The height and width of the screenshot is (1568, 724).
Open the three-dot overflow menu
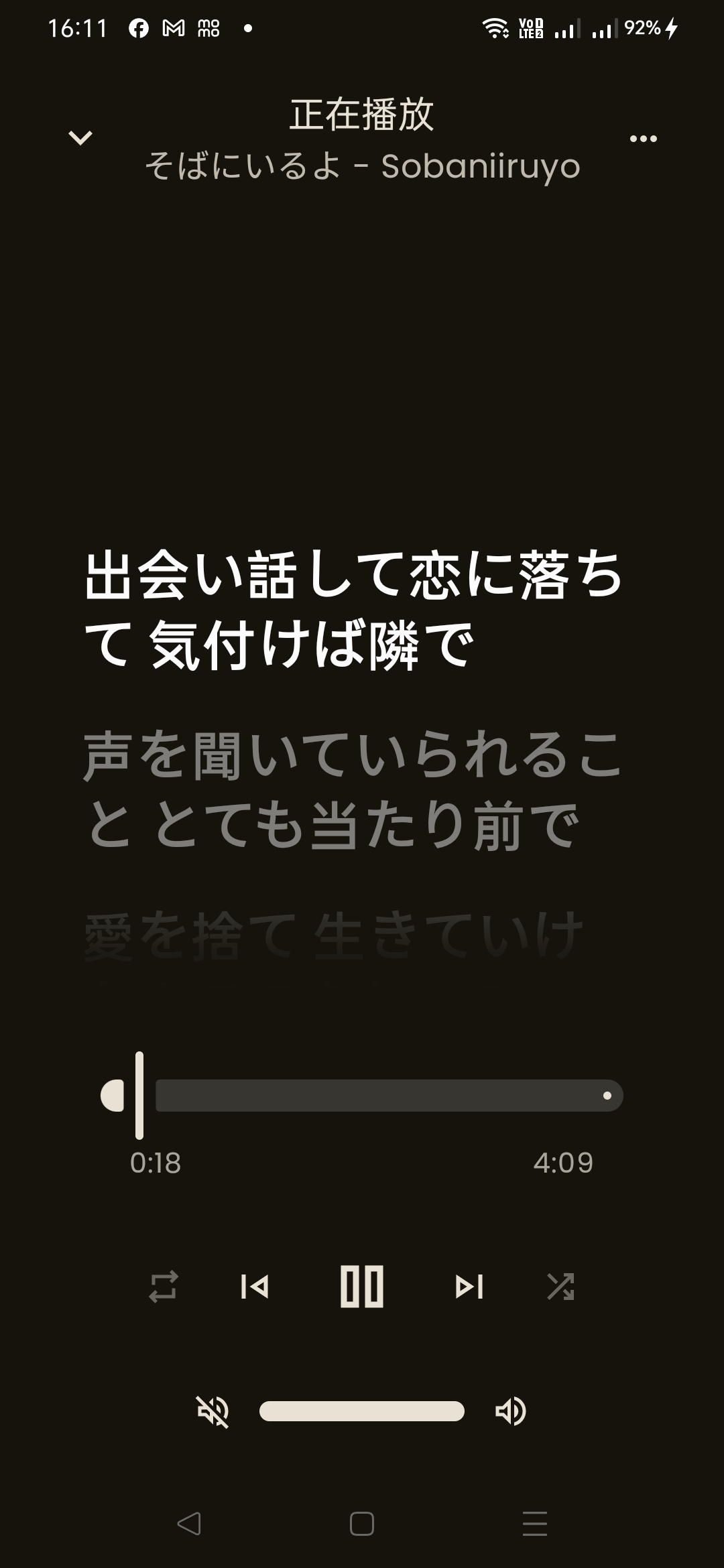(643, 139)
